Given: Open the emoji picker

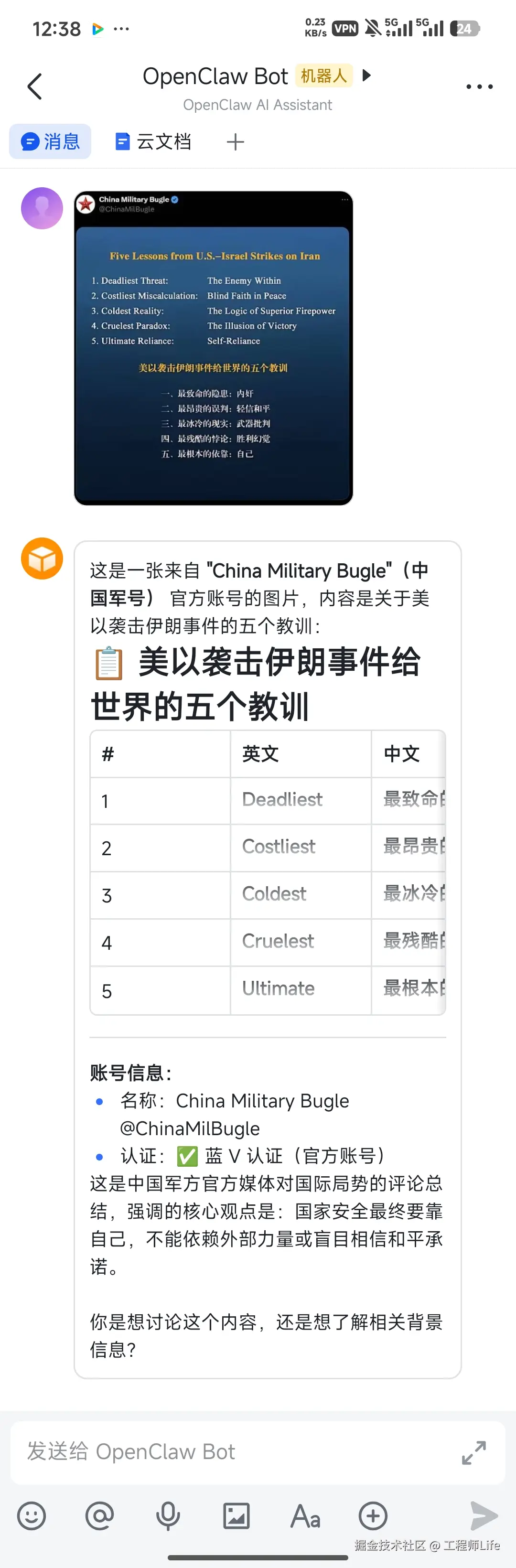Looking at the screenshot, I should [32, 1515].
